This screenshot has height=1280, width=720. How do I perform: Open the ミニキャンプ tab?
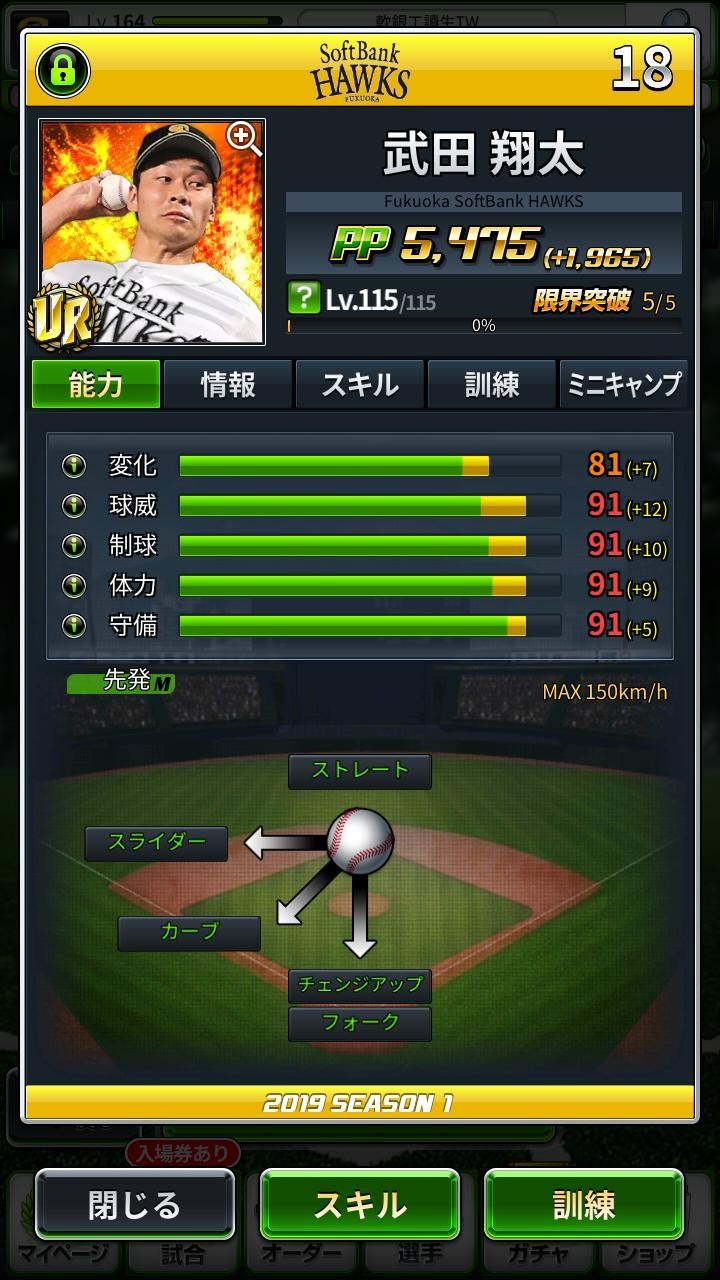(624, 384)
